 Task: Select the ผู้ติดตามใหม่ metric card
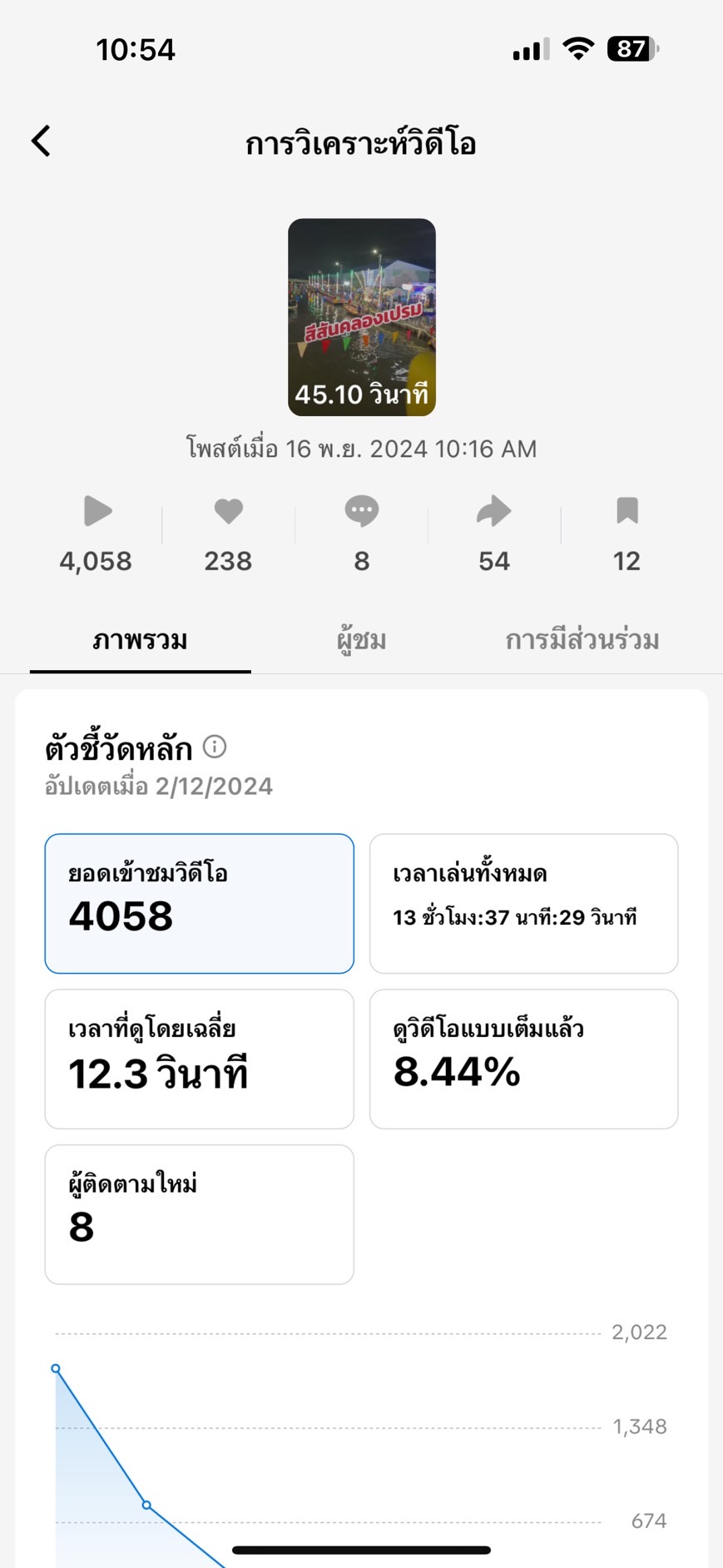200,1214
